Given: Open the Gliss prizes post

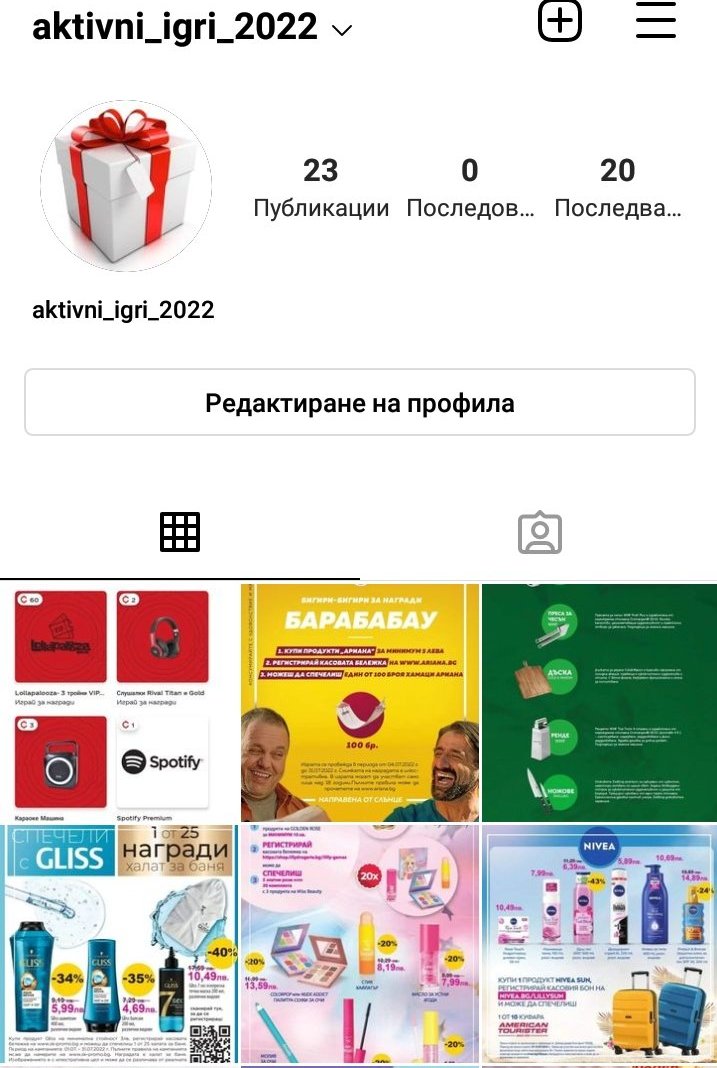Looking at the screenshot, I should click(x=118, y=945).
